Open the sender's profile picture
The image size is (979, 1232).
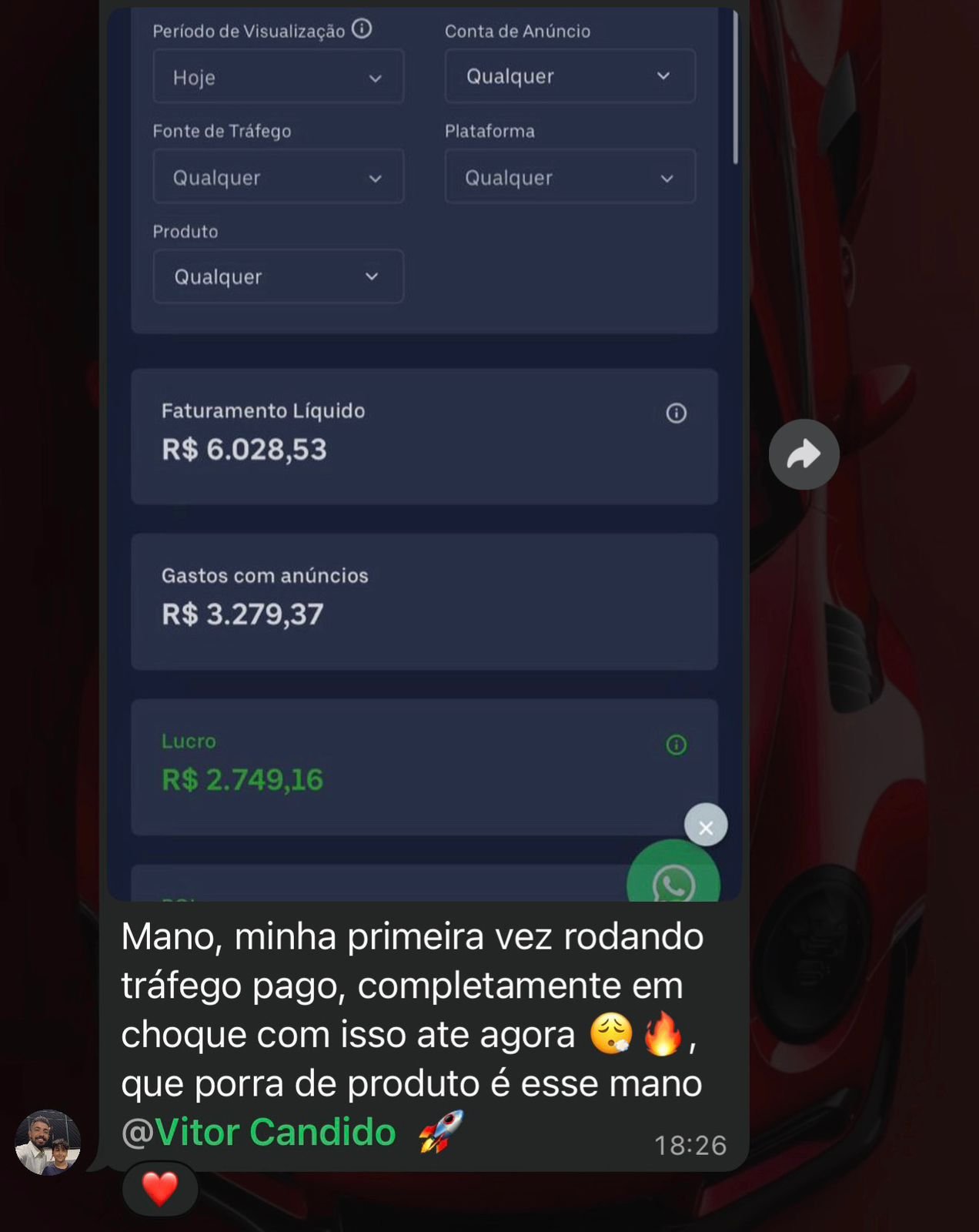coord(48,1142)
